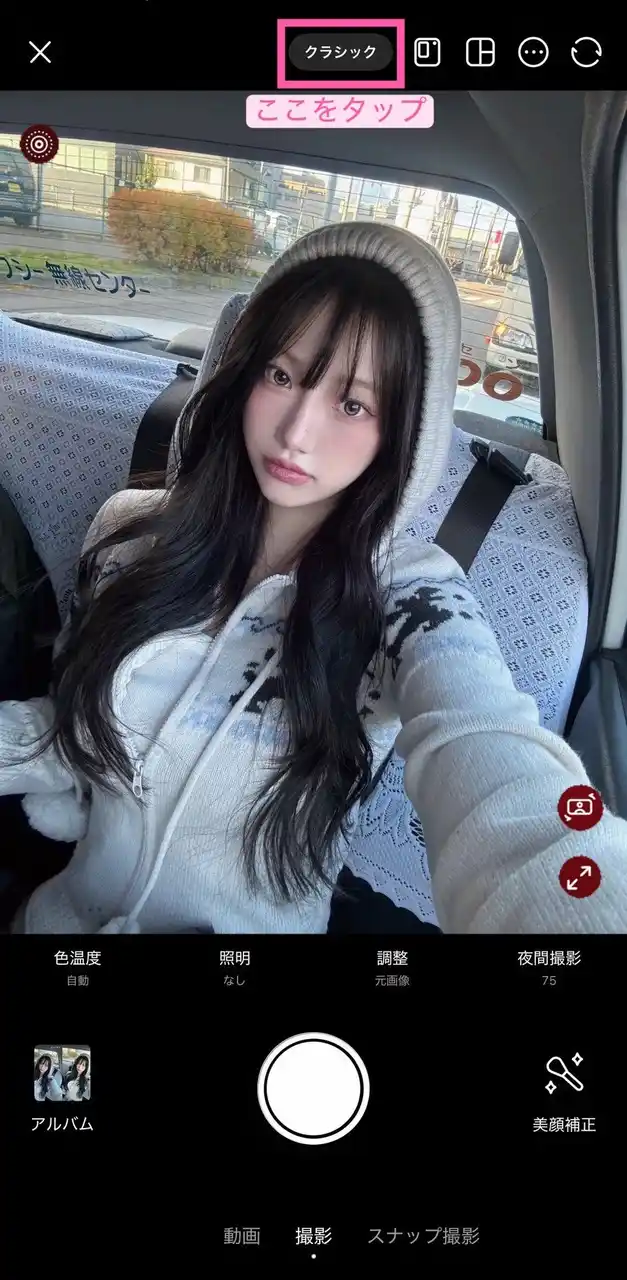Tap the red camera-frame icon
Viewport: 627px width, 1280px height.
[x=580, y=808]
